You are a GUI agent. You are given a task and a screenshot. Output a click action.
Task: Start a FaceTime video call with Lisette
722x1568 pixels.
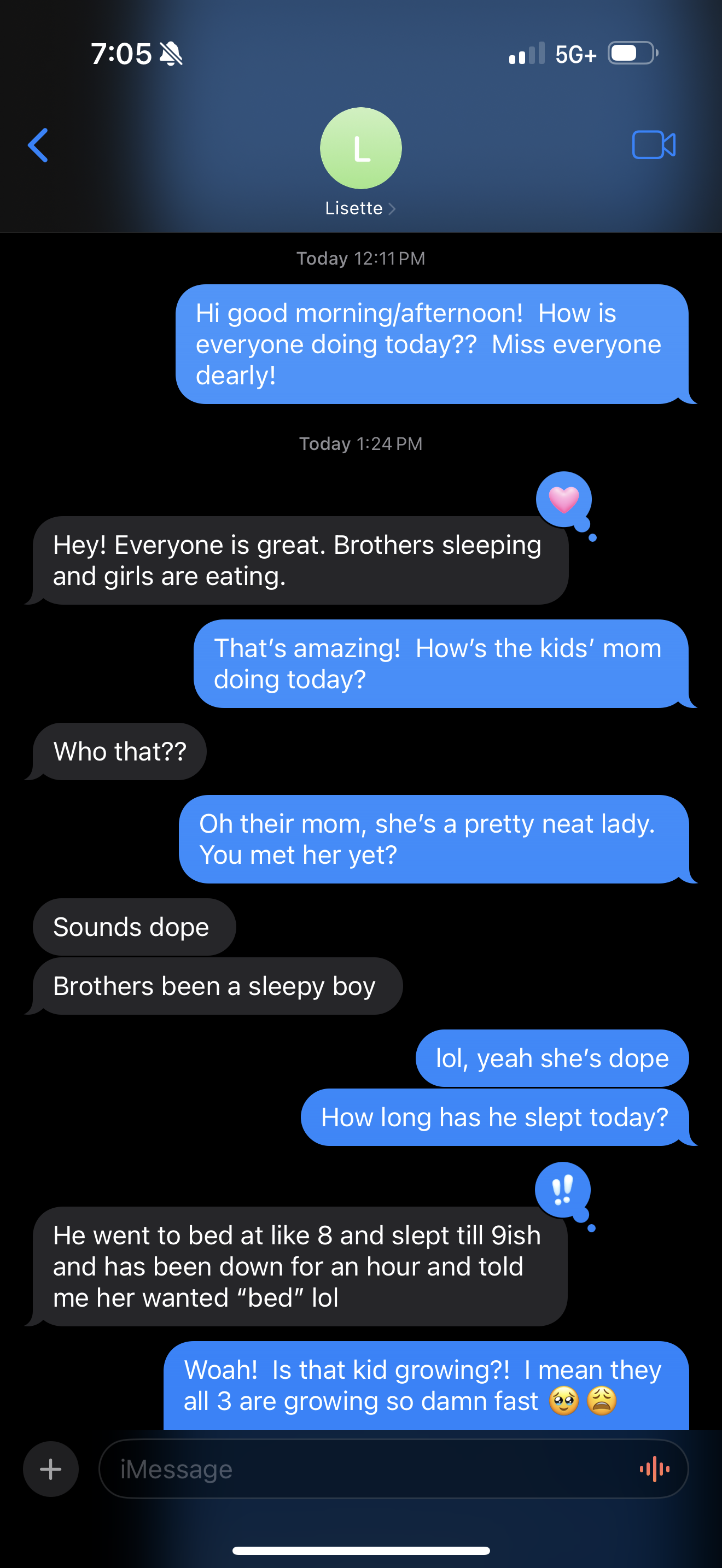tap(653, 145)
